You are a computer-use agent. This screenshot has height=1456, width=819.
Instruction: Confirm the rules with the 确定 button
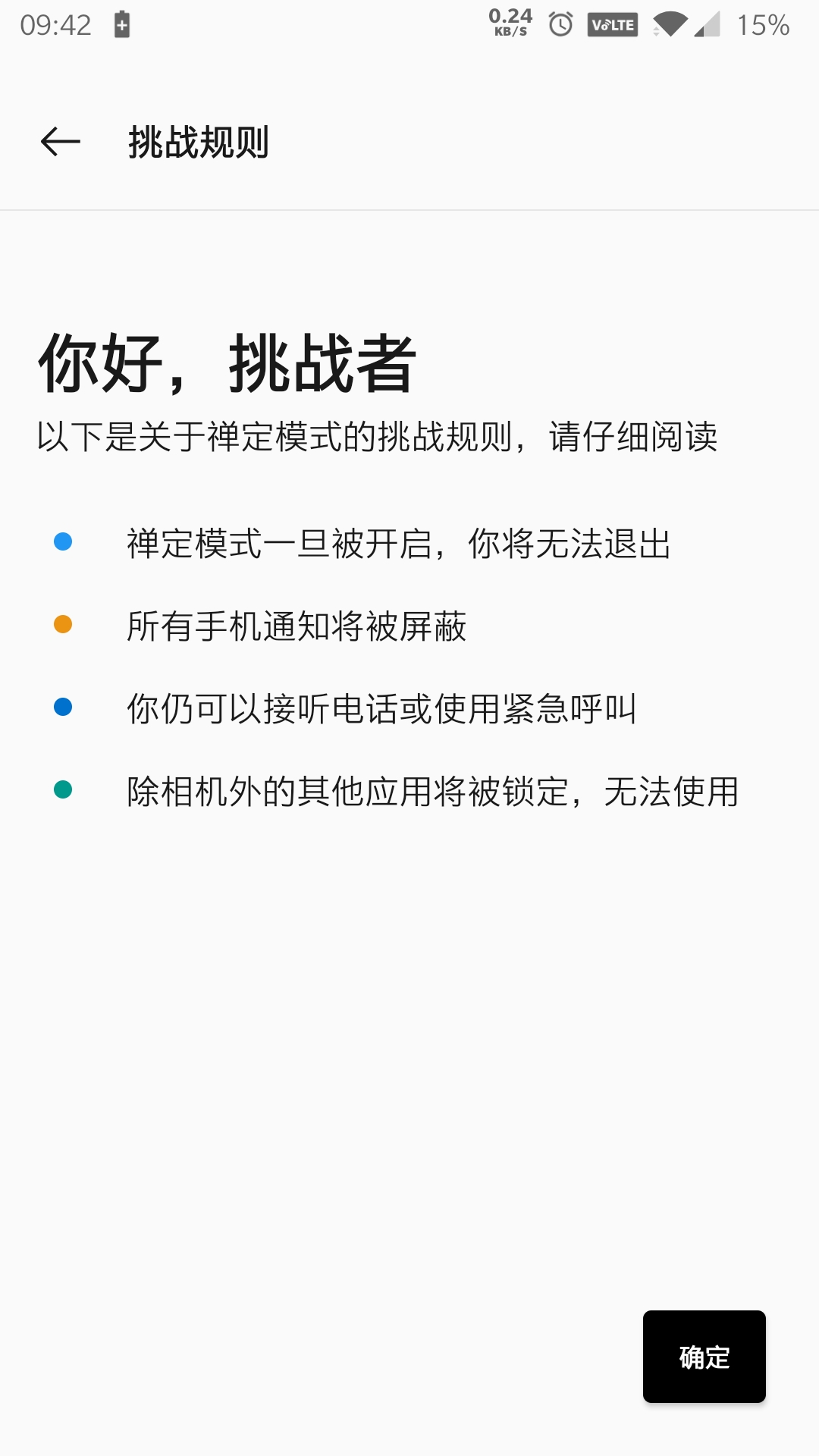704,1357
